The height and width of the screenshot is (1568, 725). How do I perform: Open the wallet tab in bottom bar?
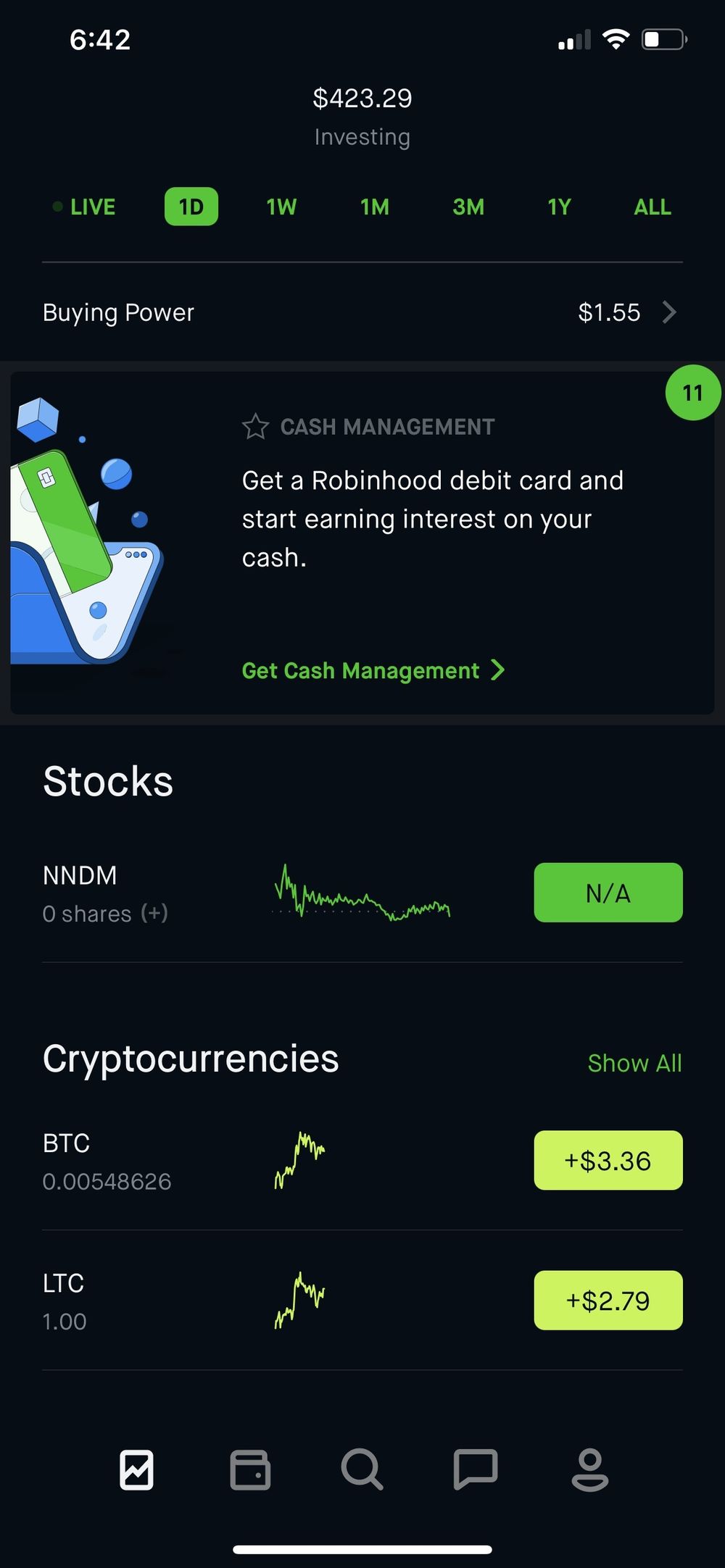coord(250,1469)
